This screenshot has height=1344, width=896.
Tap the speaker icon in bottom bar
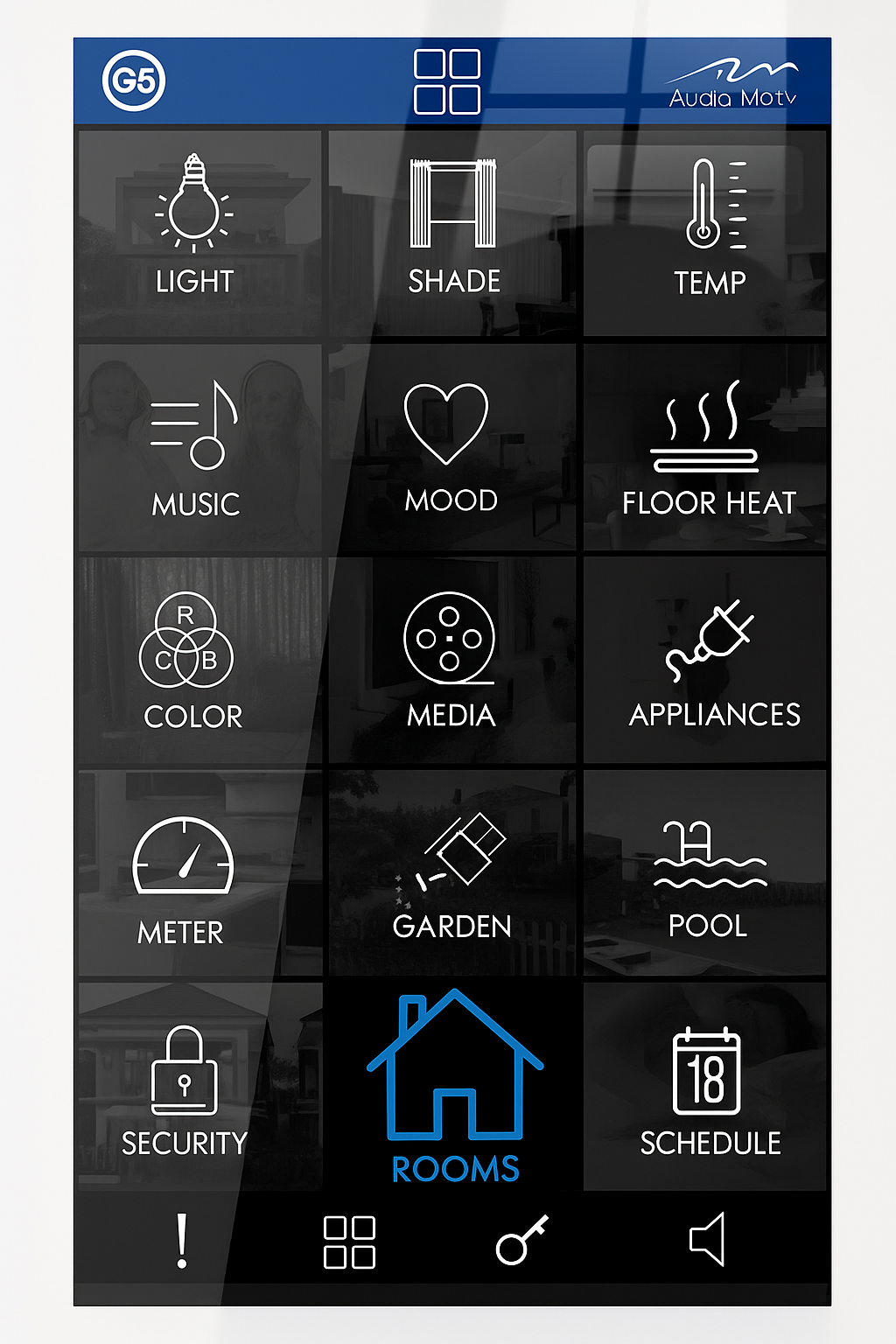click(x=708, y=1239)
